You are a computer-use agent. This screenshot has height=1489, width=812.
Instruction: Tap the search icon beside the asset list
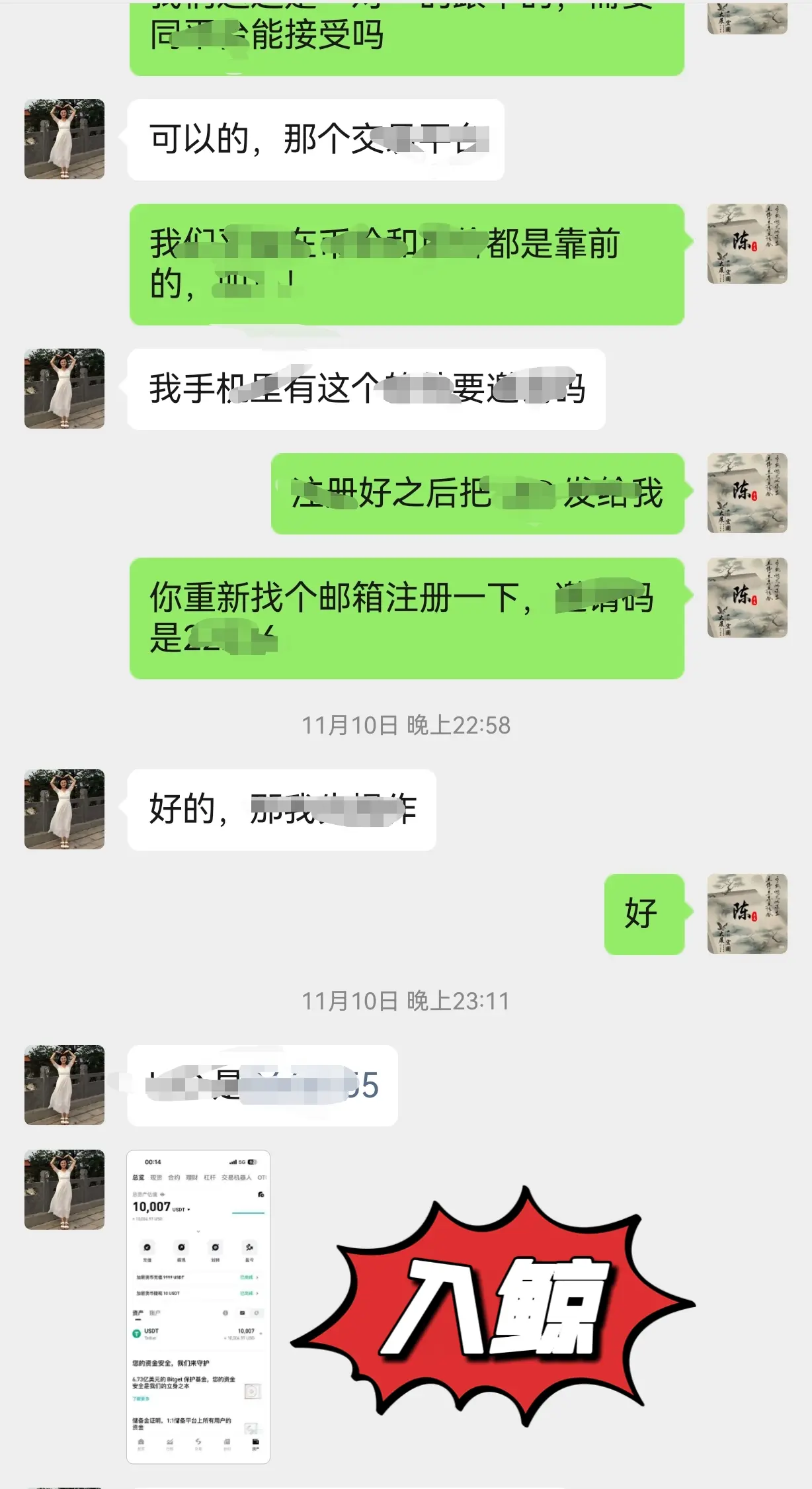coord(256,1313)
